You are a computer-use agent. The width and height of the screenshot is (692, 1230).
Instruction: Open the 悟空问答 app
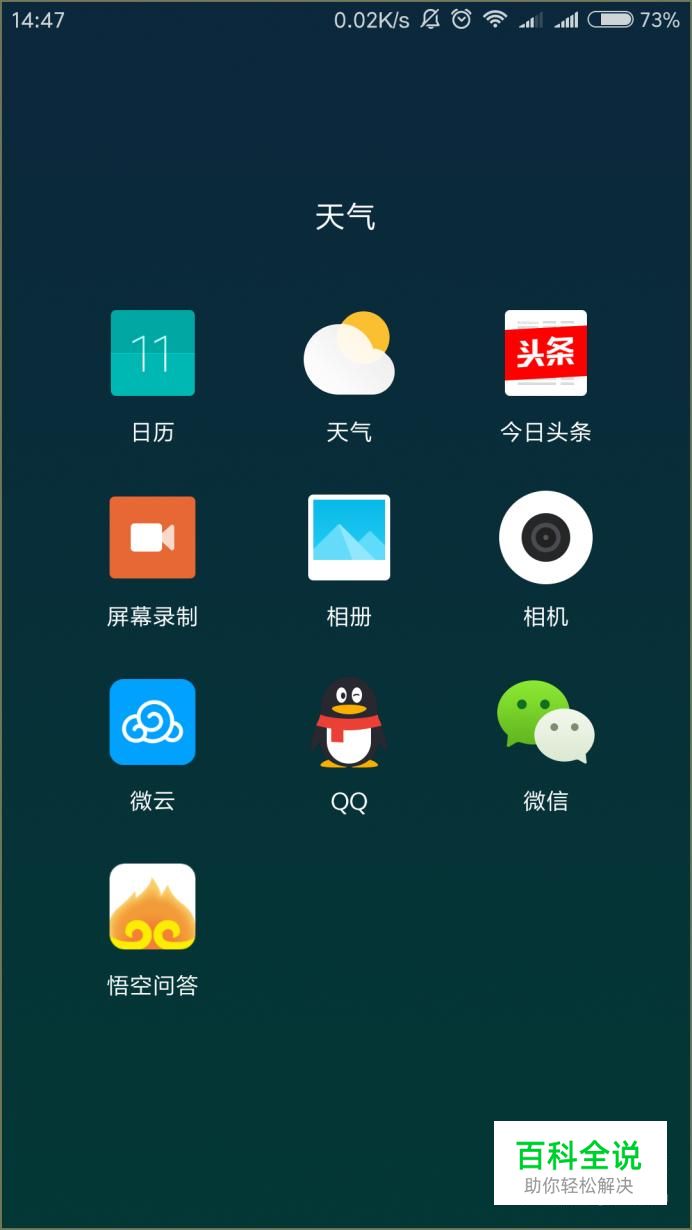[x=152, y=907]
